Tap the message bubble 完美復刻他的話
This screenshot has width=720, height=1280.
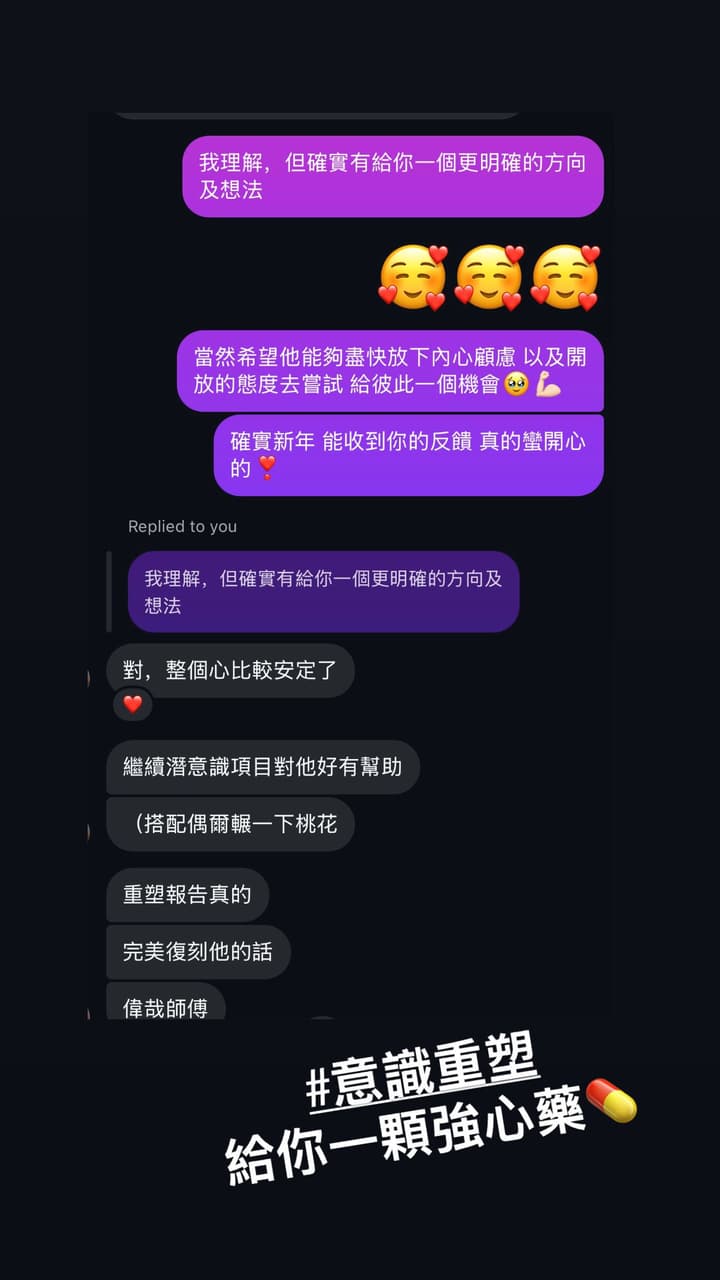coord(198,952)
